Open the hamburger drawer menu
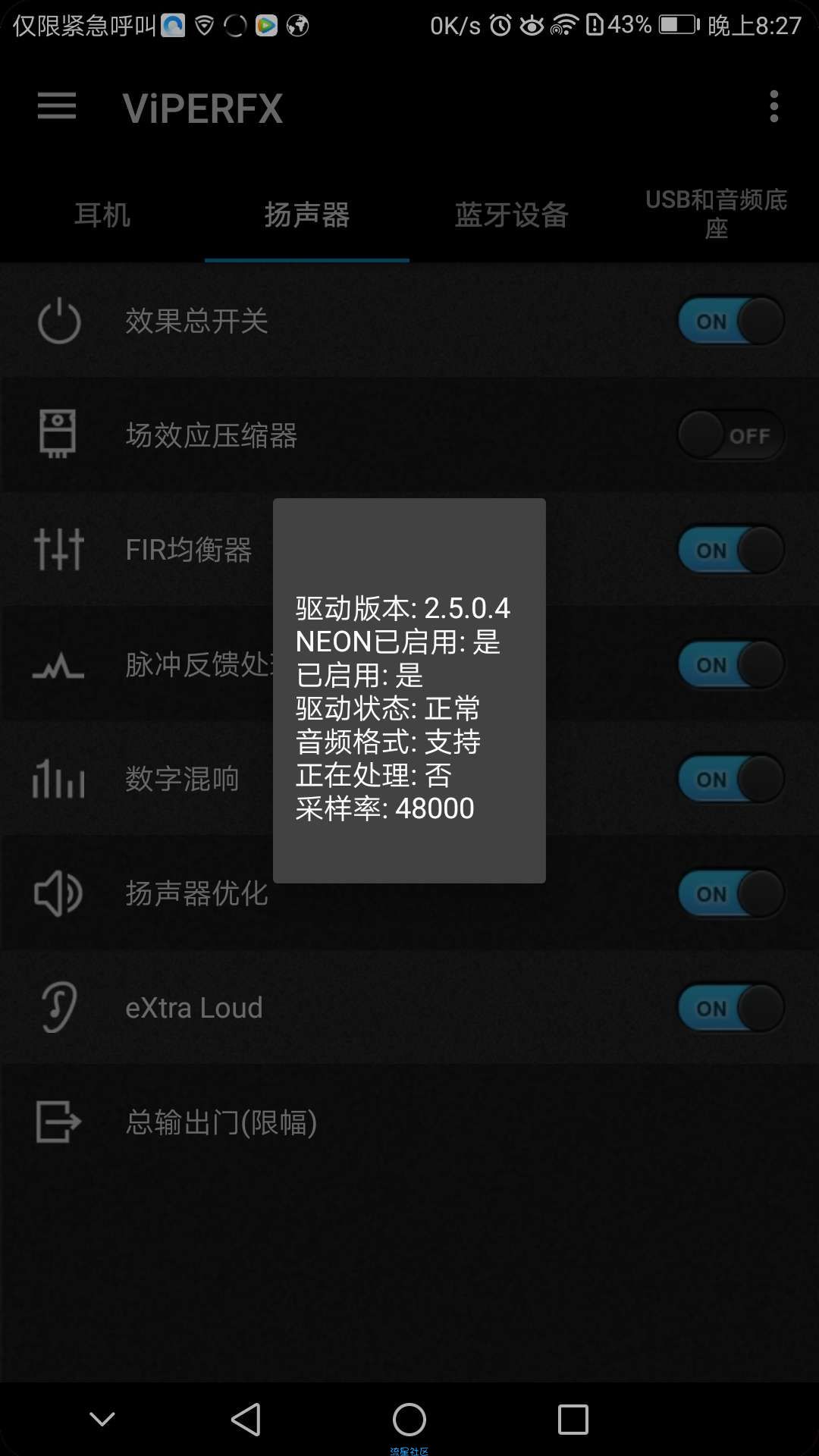819x1456 pixels. [x=57, y=106]
